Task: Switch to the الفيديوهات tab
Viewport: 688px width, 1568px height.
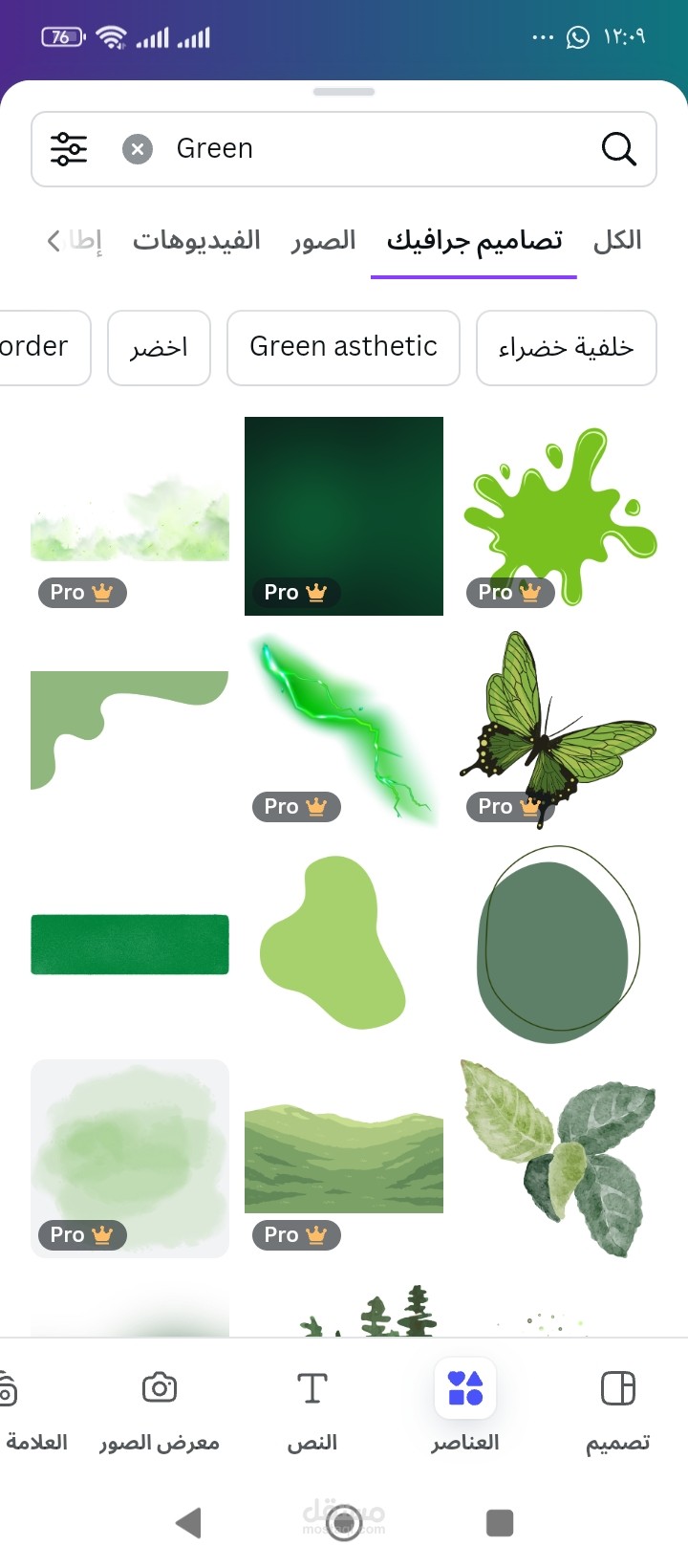Action: tap(197, 241)
